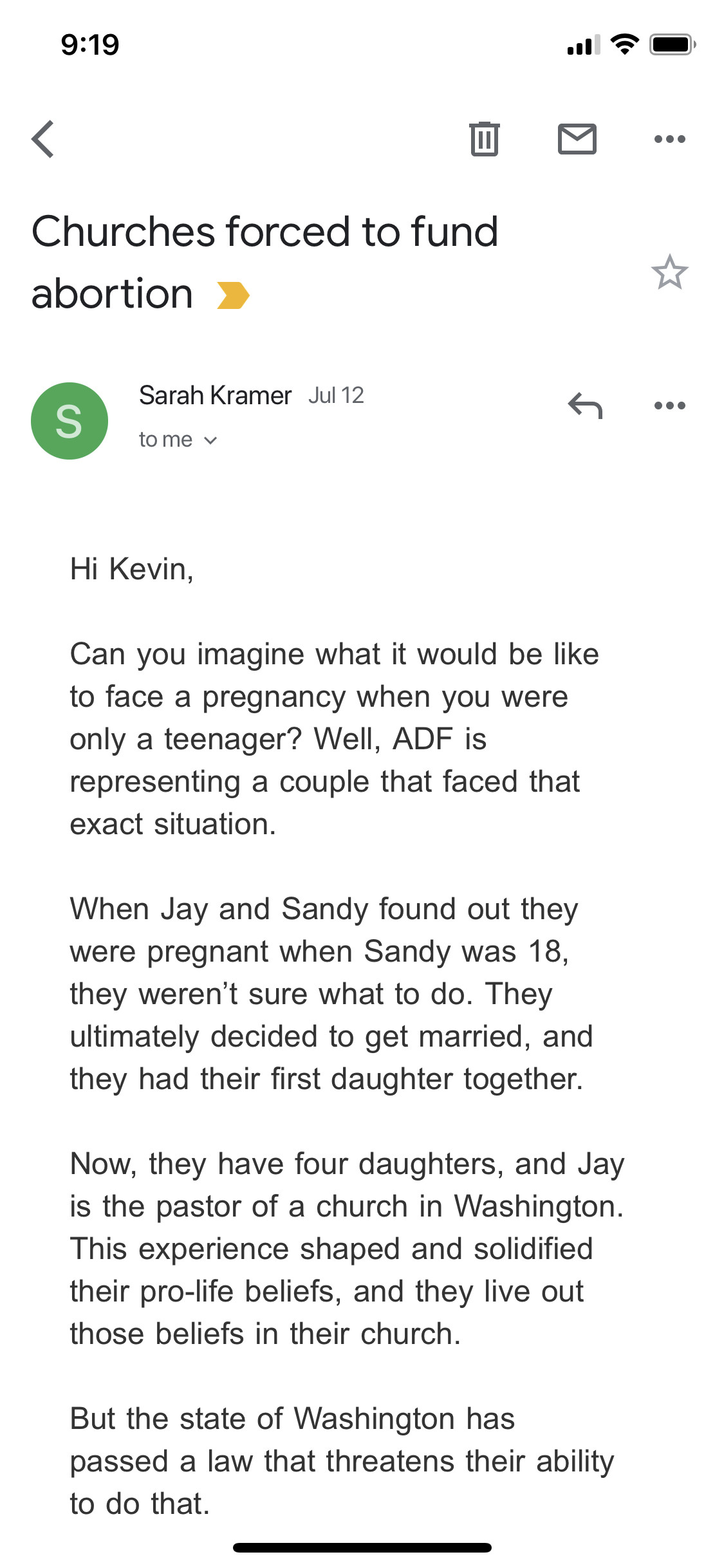Viewport: 724px width, 1568px height.
Task: Star the Churches forced to fund abortion email
Action: tap(669, 272)
